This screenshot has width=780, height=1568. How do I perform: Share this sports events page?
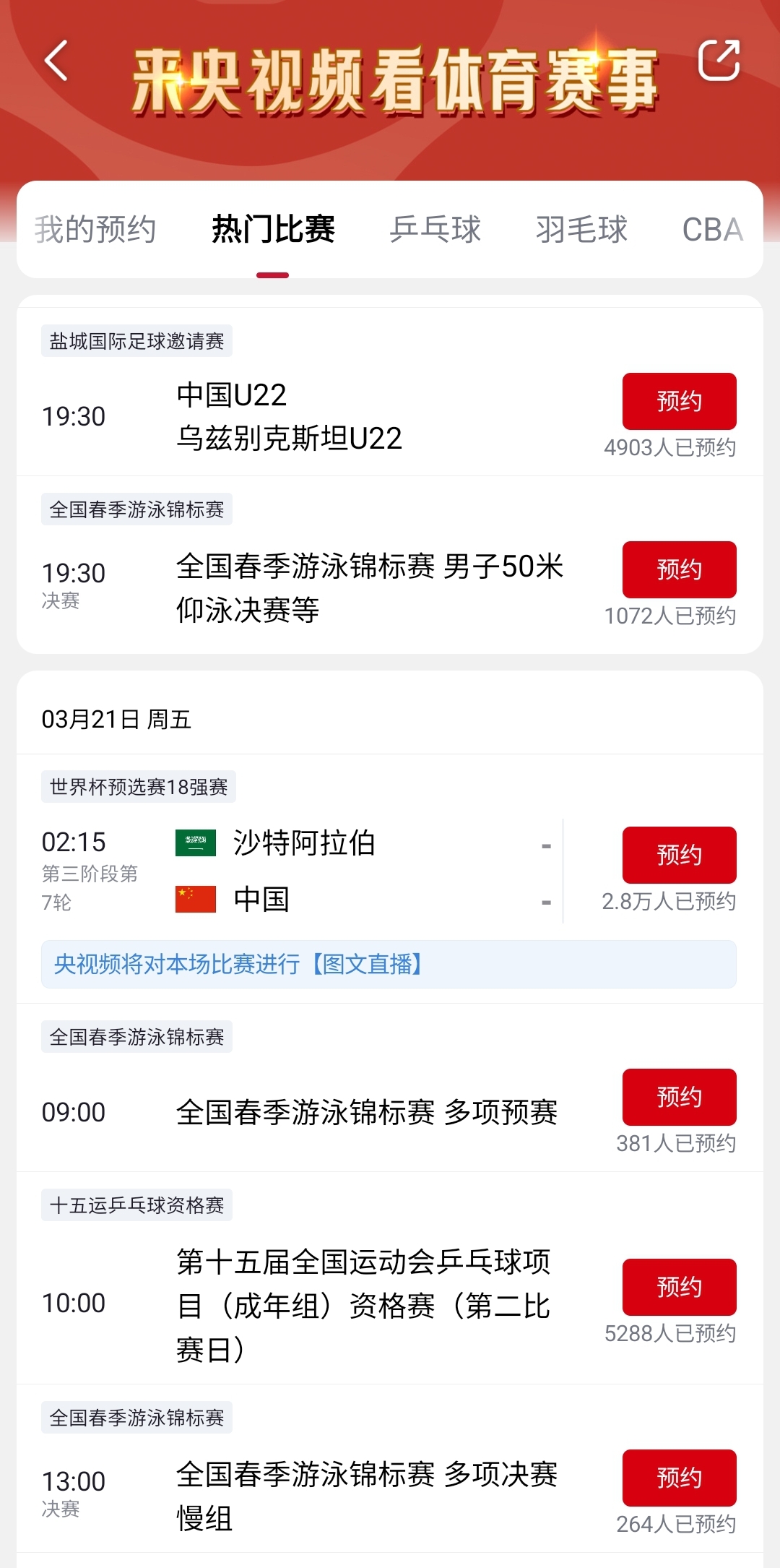719,60
